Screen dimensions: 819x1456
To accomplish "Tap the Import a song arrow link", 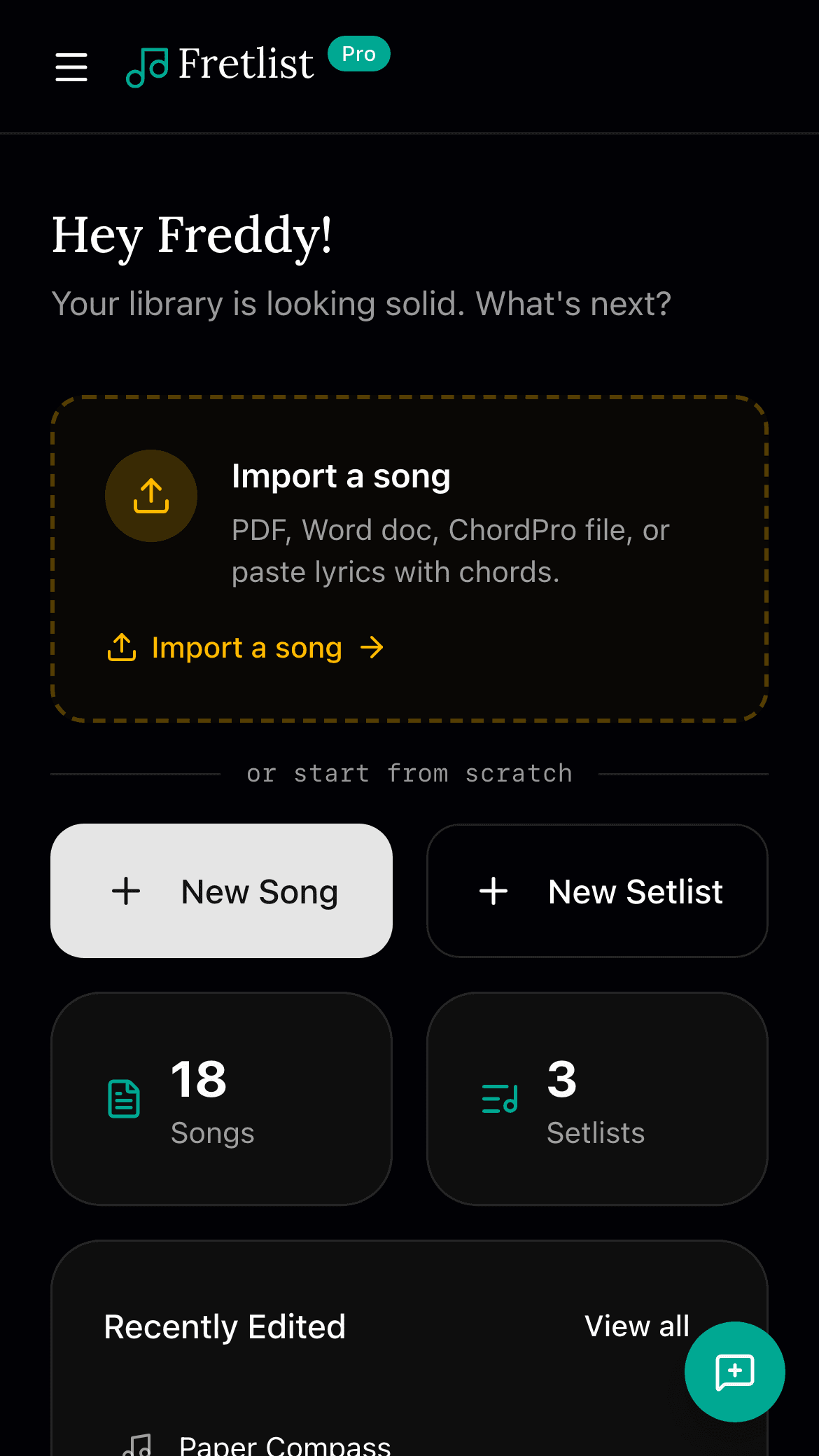I will coord(245,648).
